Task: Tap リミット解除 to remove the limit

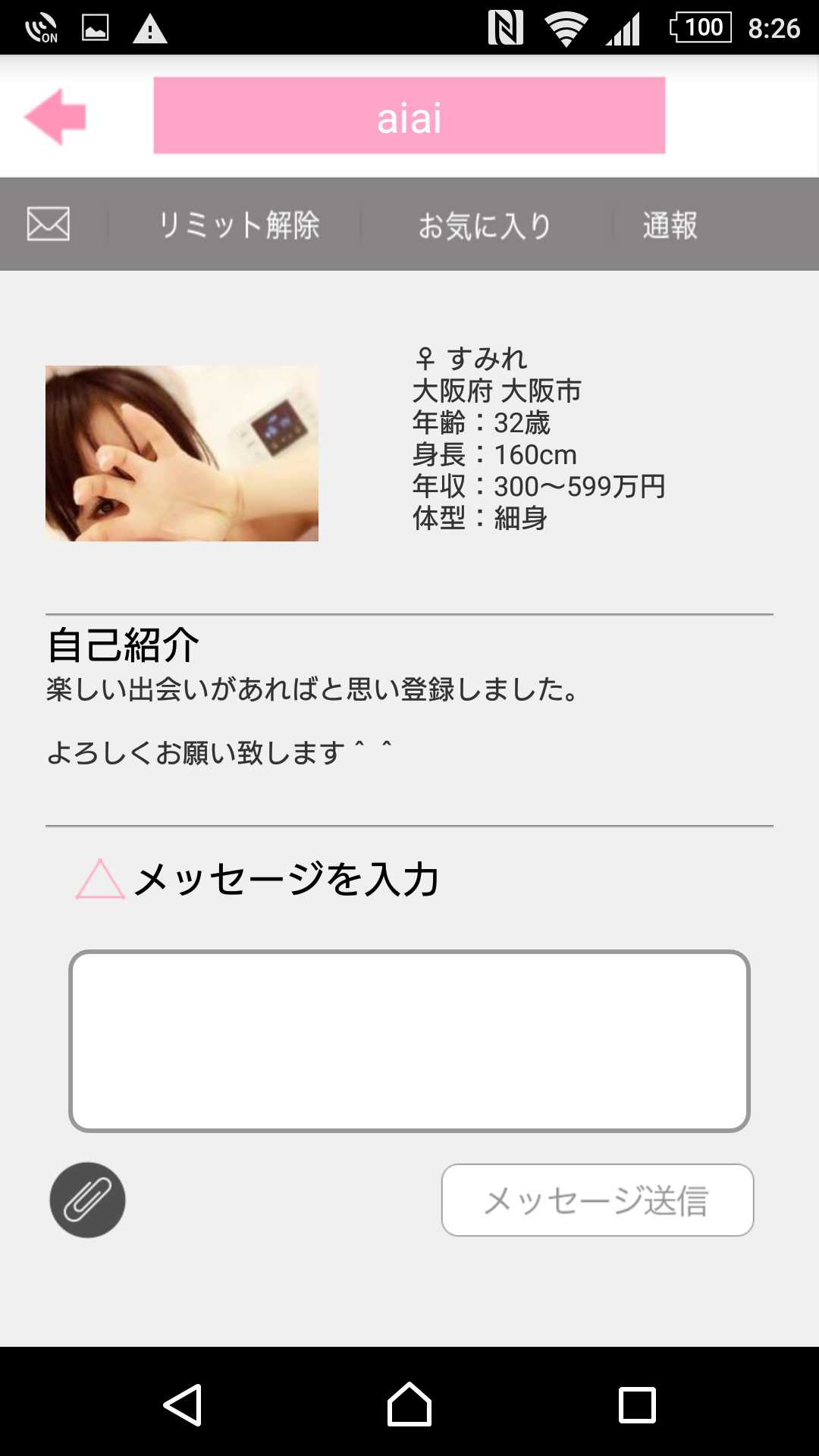Action: click(238, 225)
